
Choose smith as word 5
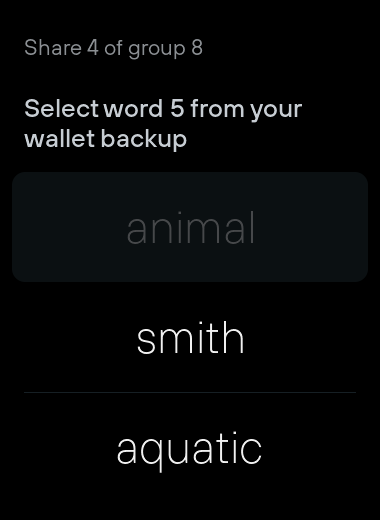(190, 337)
